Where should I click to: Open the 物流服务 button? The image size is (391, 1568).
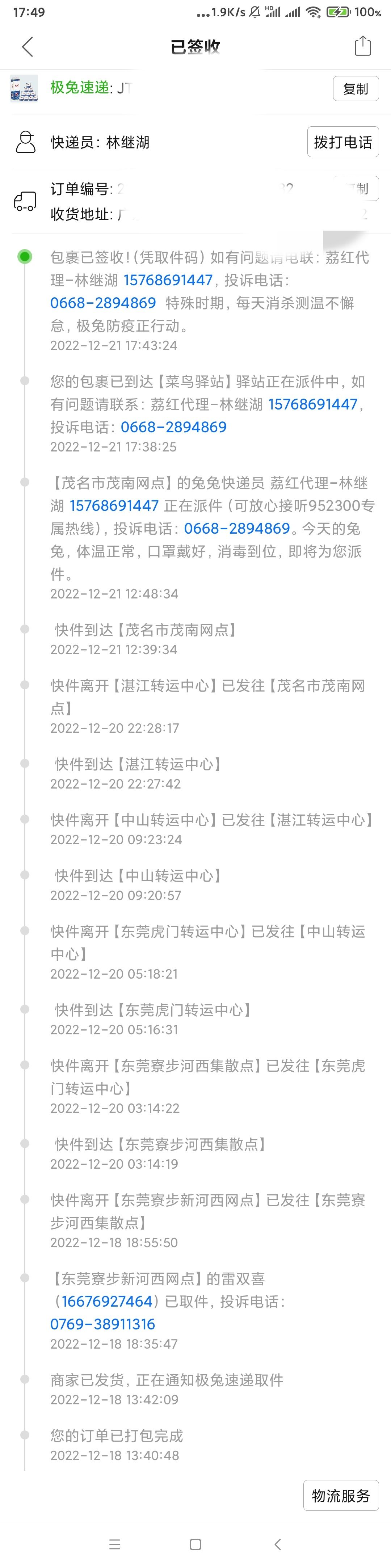(x=340, y=1496)
